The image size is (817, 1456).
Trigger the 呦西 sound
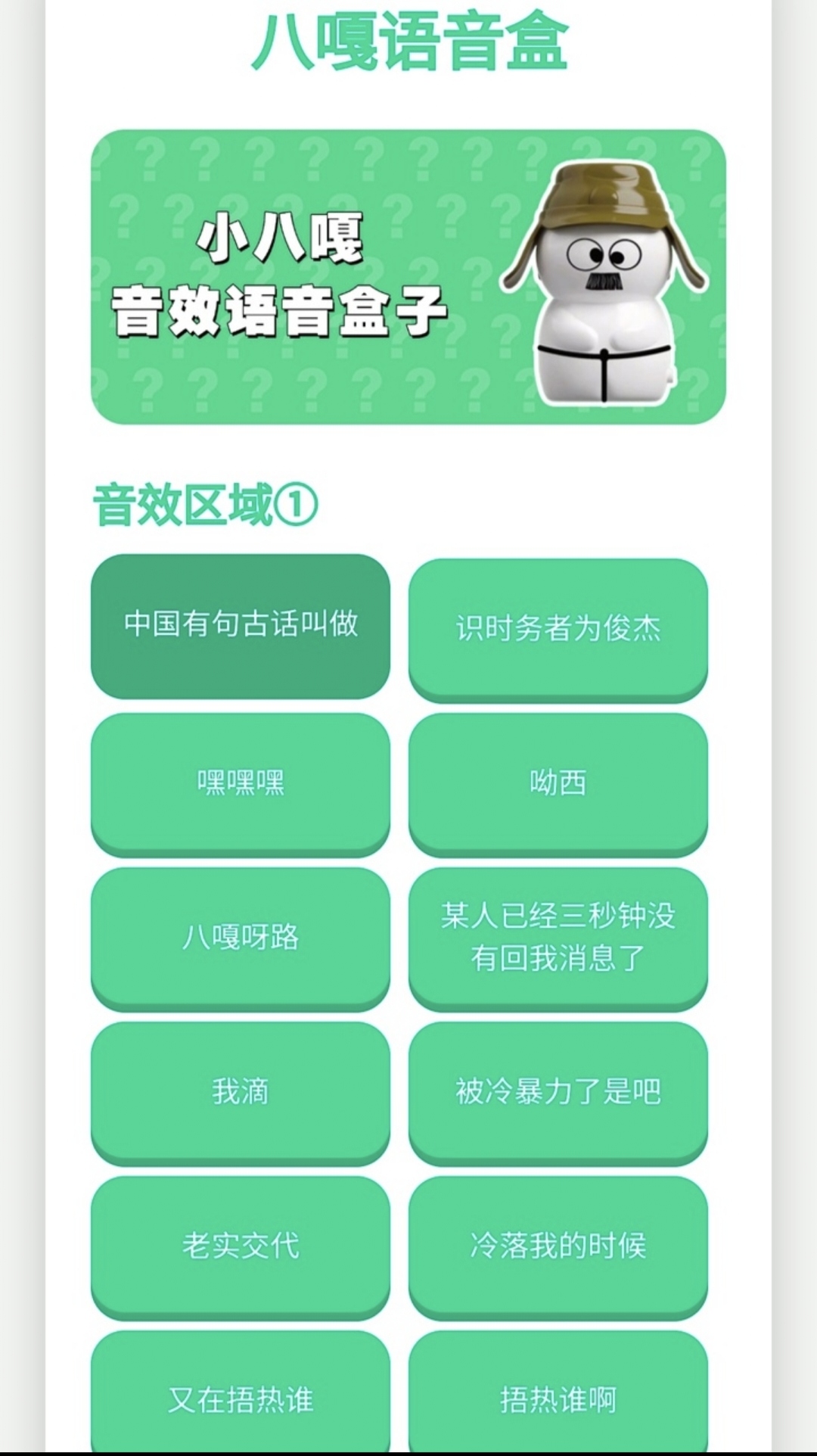[x=558, y=782]
